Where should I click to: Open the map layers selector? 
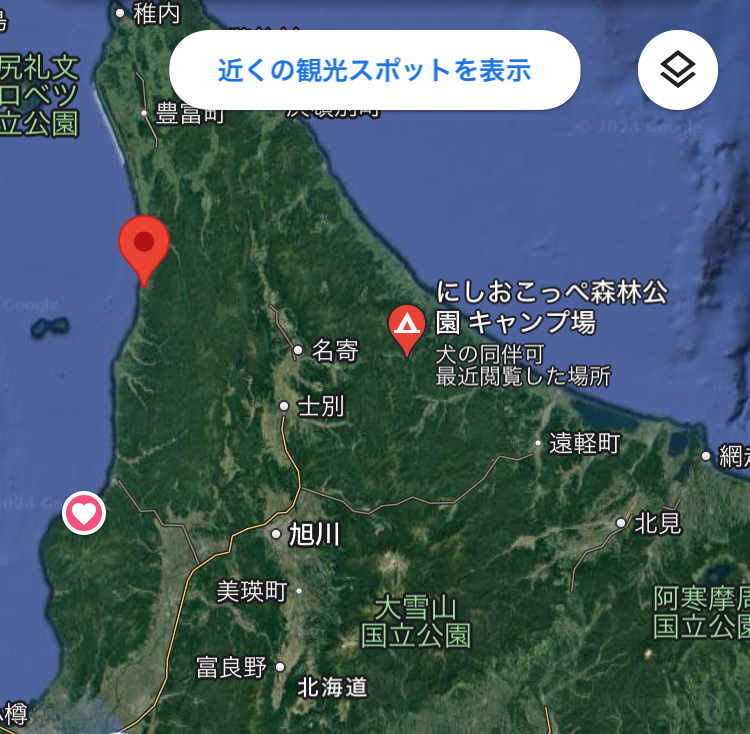678,70
